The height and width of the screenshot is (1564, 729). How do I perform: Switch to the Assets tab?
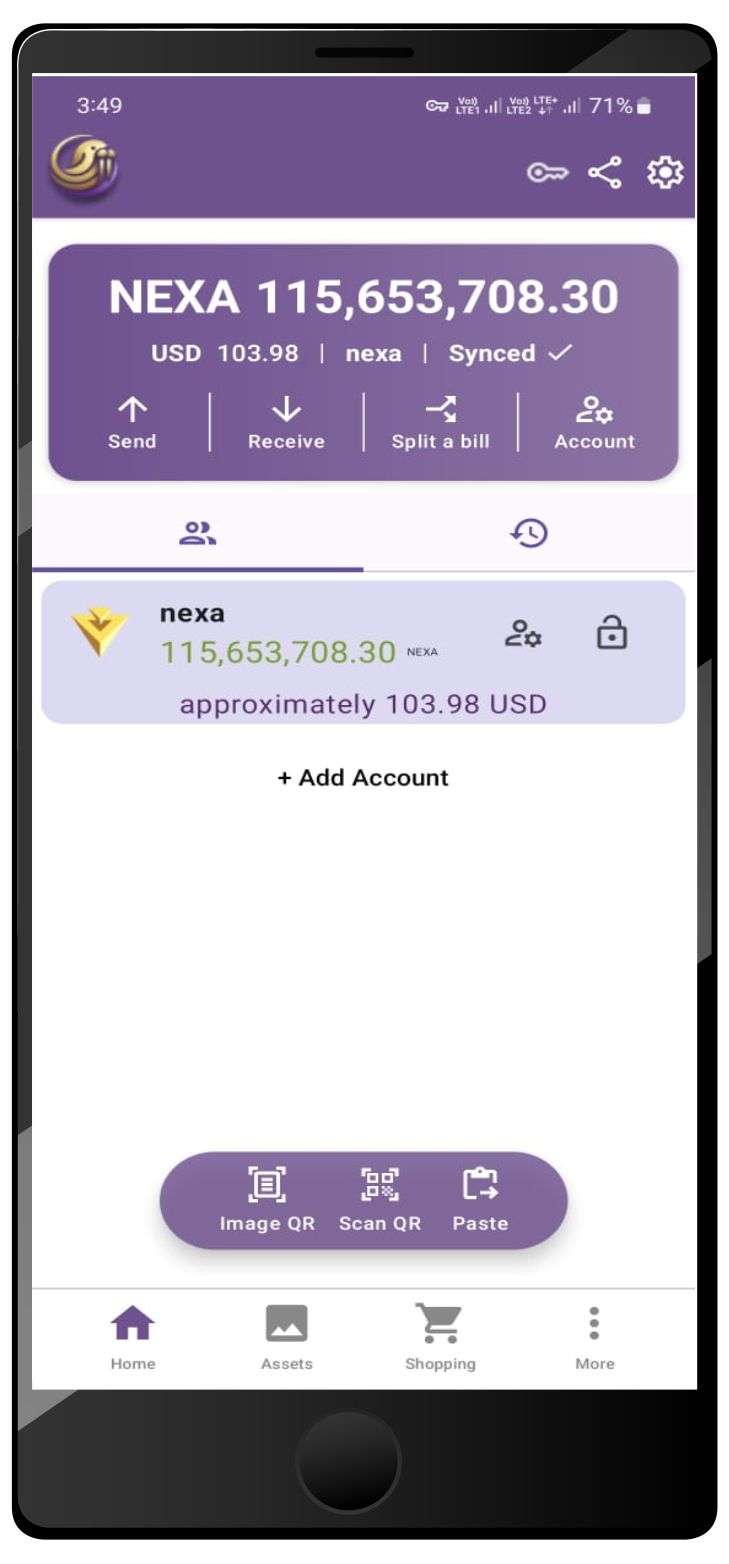click(287, 1338)
